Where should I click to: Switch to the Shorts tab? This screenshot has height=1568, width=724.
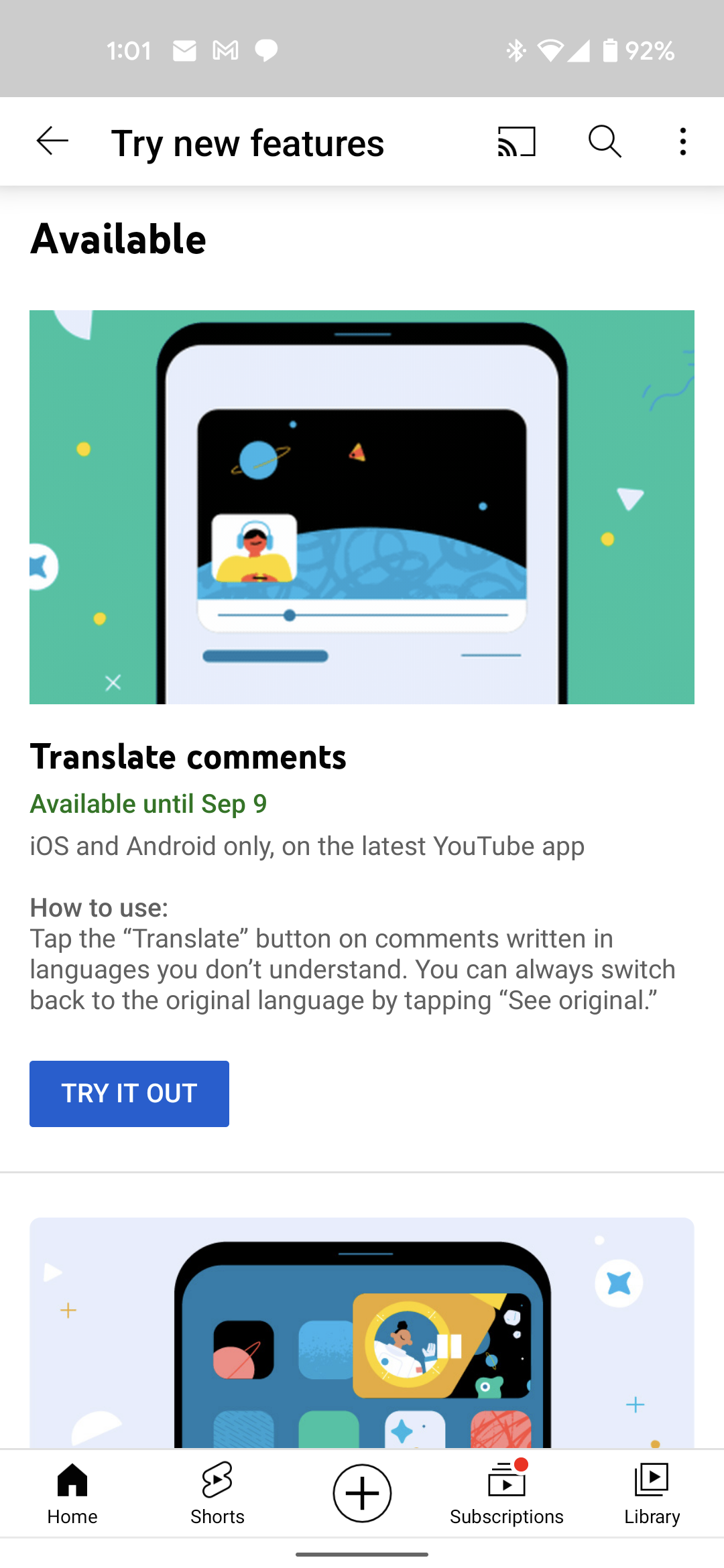click(x=217, y=1494)
